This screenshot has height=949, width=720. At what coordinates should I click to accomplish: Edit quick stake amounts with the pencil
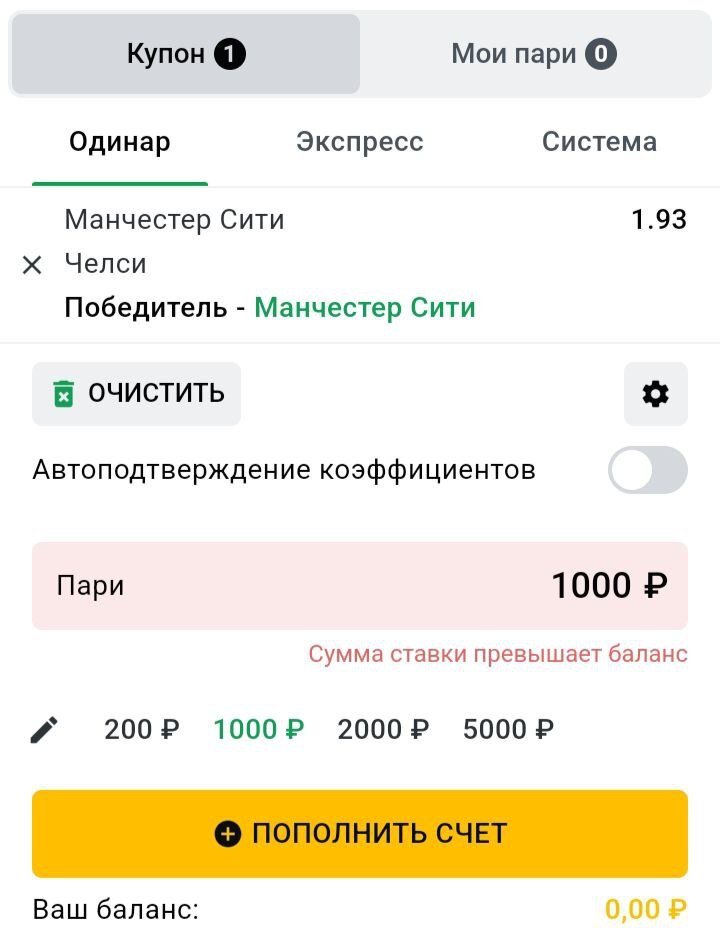pyautogui.click(x=45, y=730)
